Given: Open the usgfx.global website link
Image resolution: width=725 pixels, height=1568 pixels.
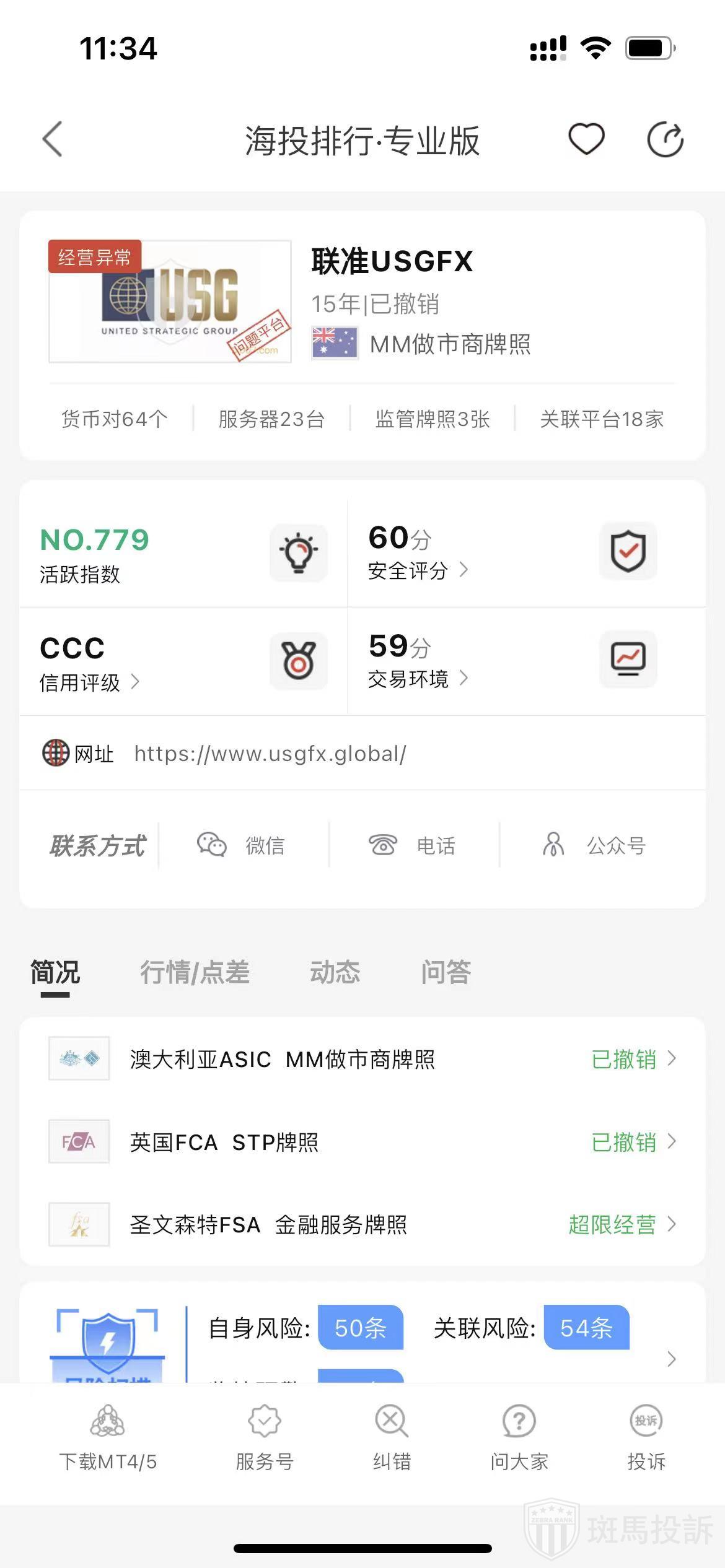Looking at the screenshot, I should [270, 754].
